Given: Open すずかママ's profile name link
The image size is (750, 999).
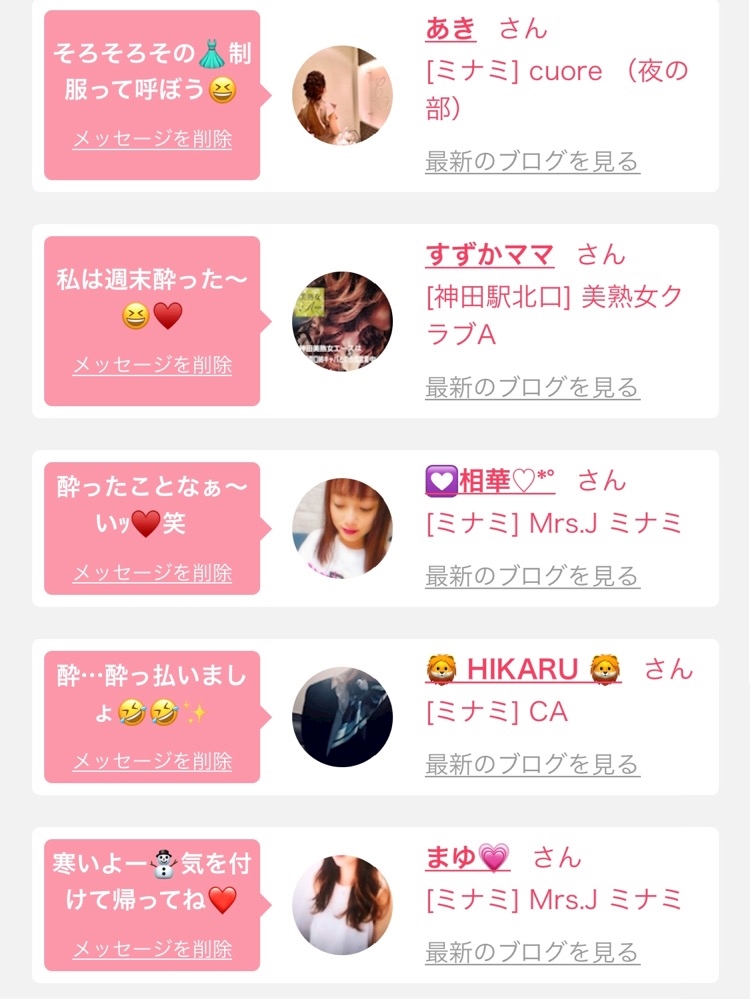Looking at the screenshot, I should tap(490, 255).
